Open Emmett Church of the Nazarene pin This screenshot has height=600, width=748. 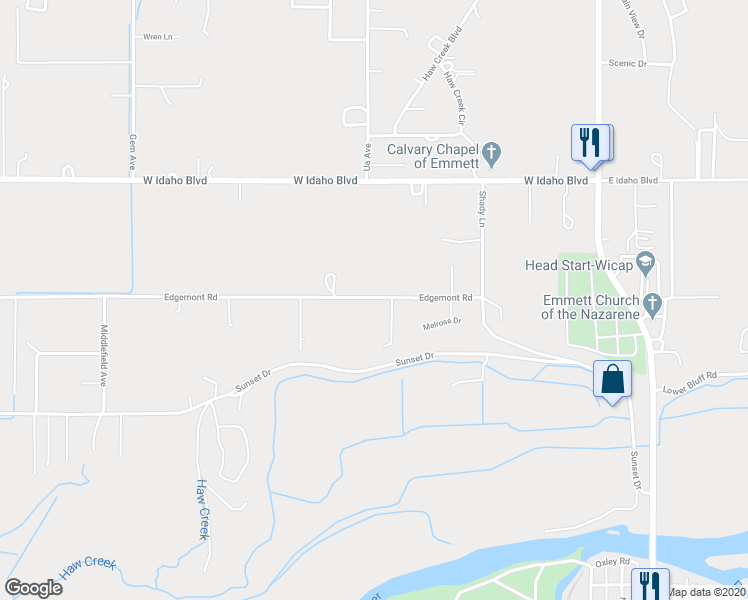click(653, 306)
